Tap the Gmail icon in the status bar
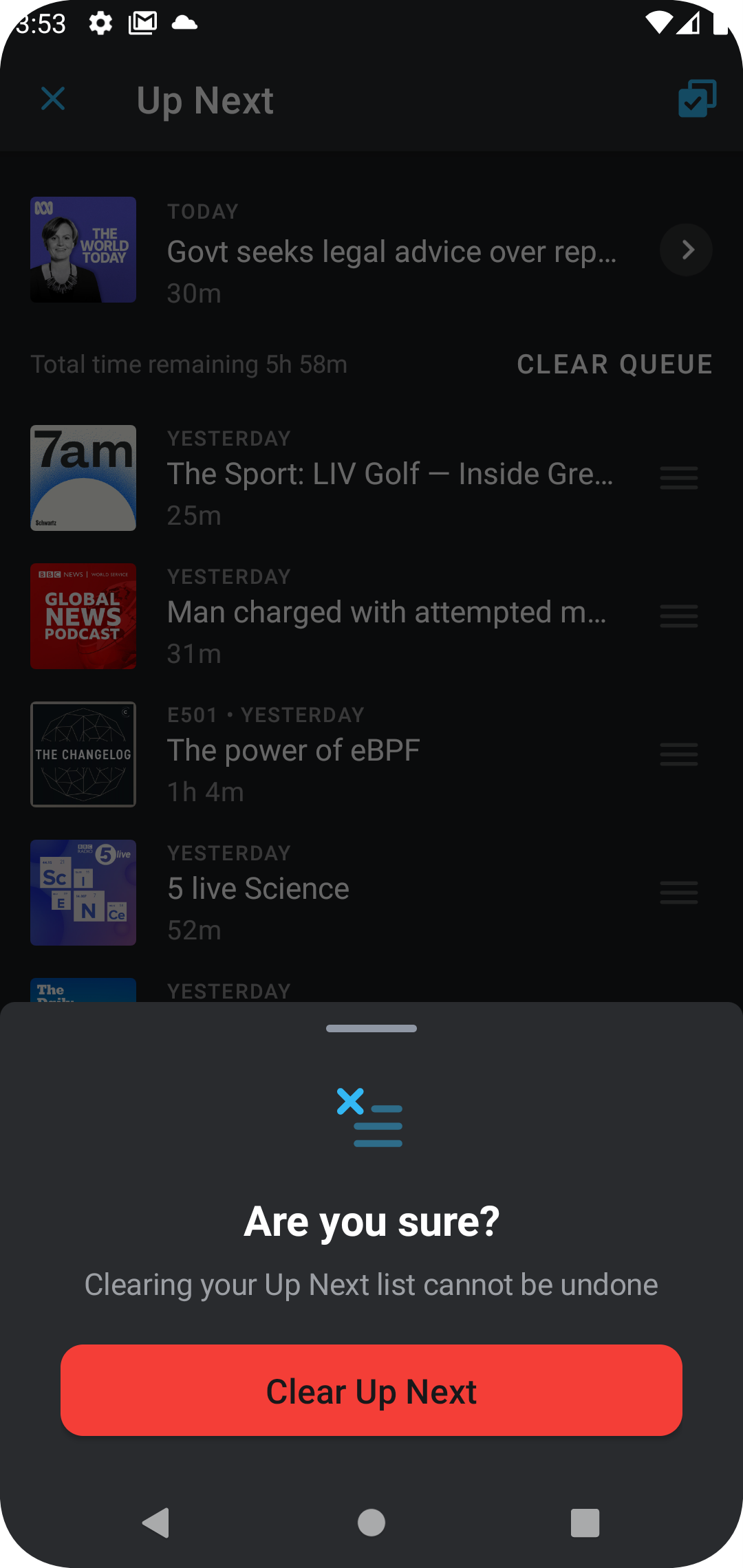743x1568 pixels. pos(142,23)
